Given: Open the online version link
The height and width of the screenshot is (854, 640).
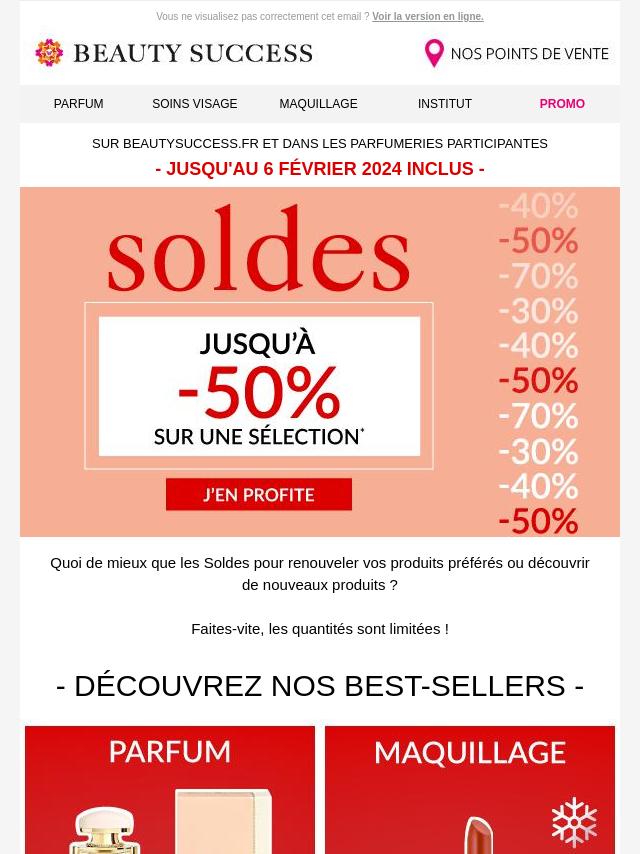Looking at the screenshot, I should 427,17.
